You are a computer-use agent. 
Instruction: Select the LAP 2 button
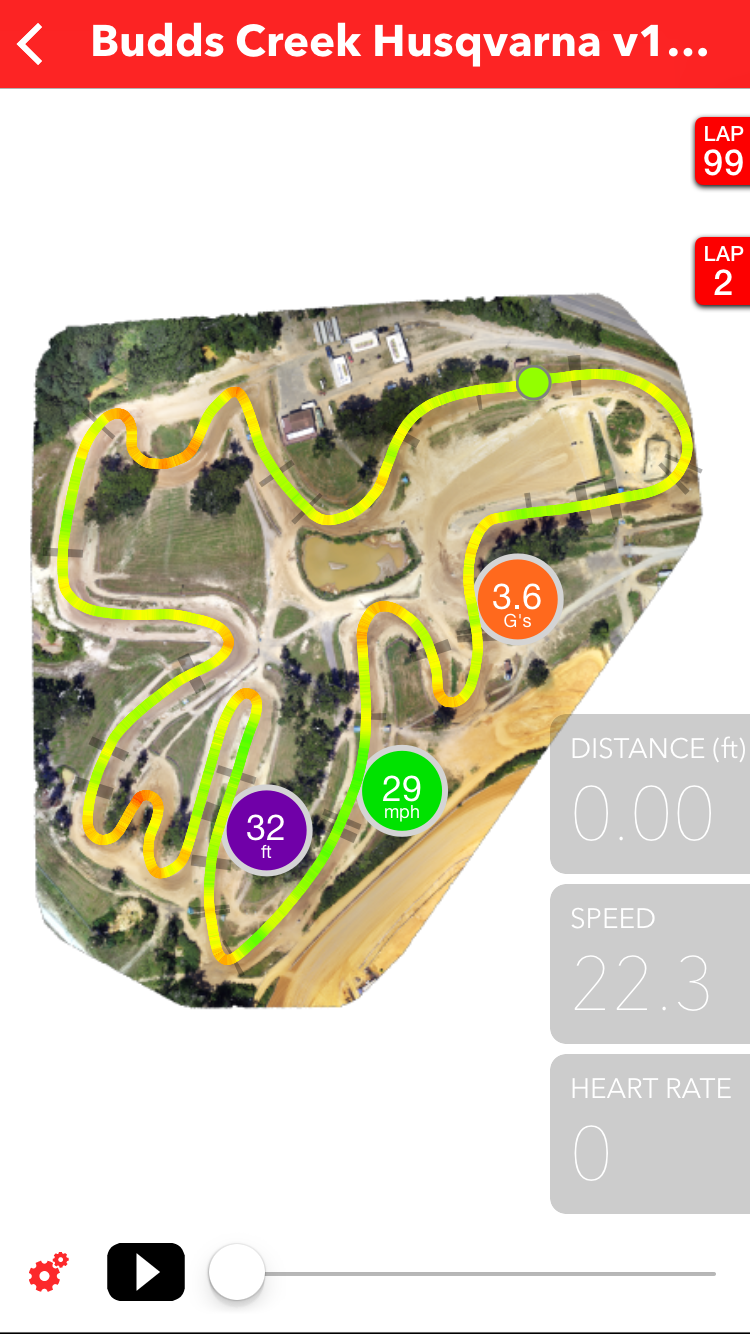point(723,271)
